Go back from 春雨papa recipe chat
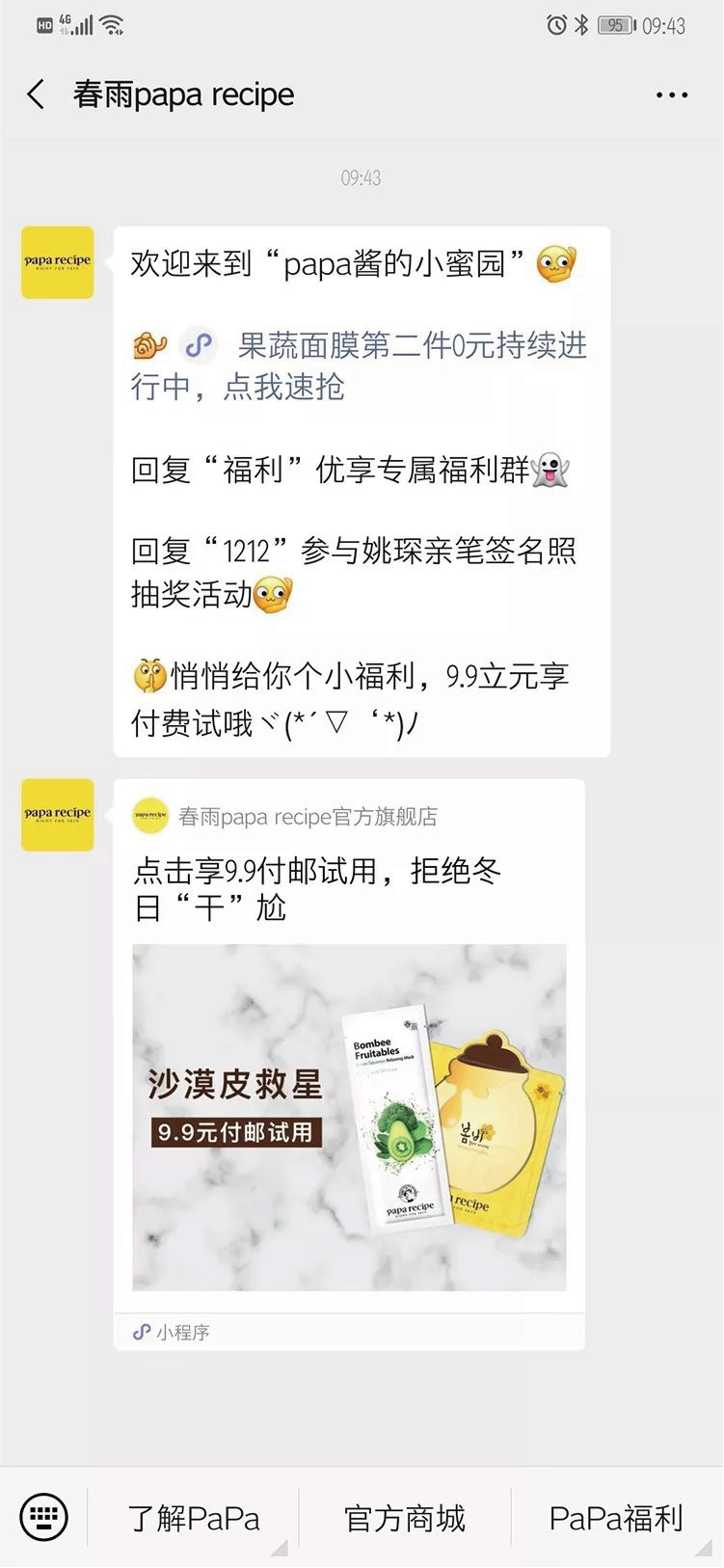Viewport: 724px width, 1568px height. (x=36, y=95)
